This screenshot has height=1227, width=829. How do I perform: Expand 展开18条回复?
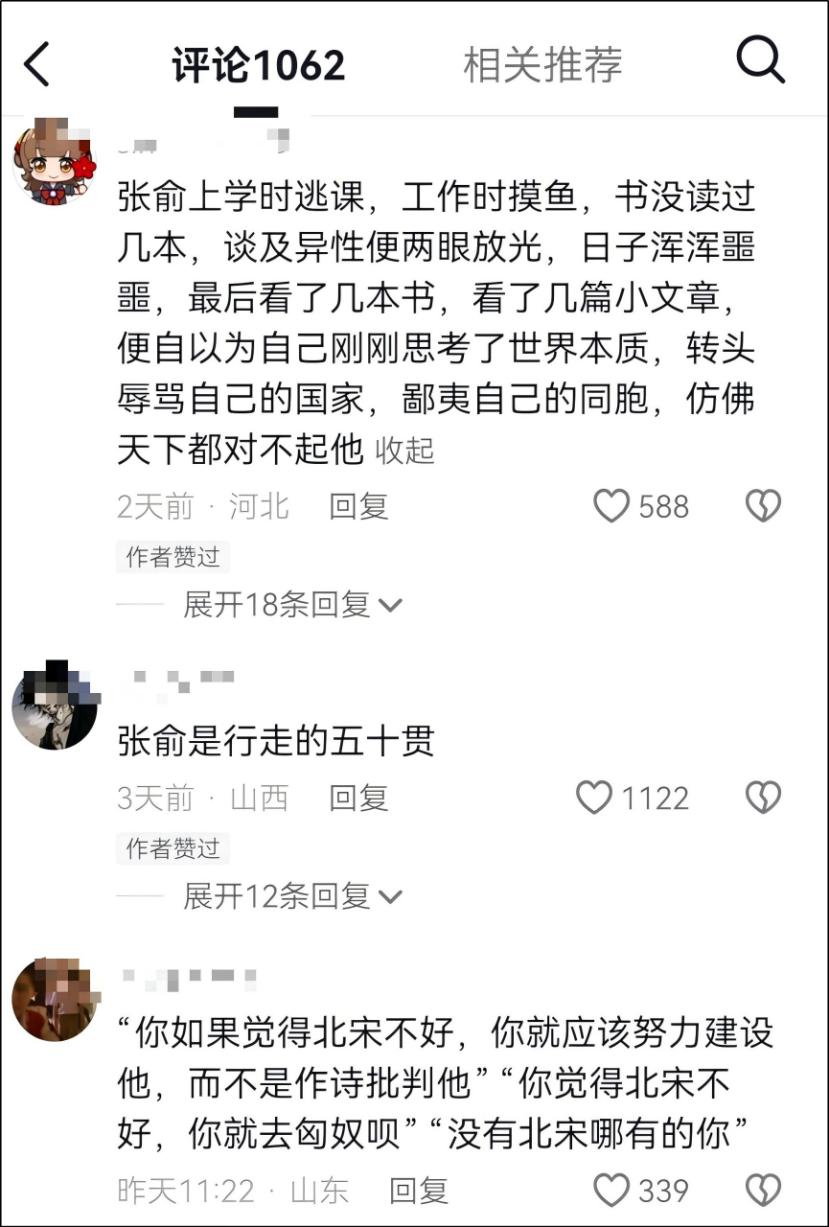292,604
